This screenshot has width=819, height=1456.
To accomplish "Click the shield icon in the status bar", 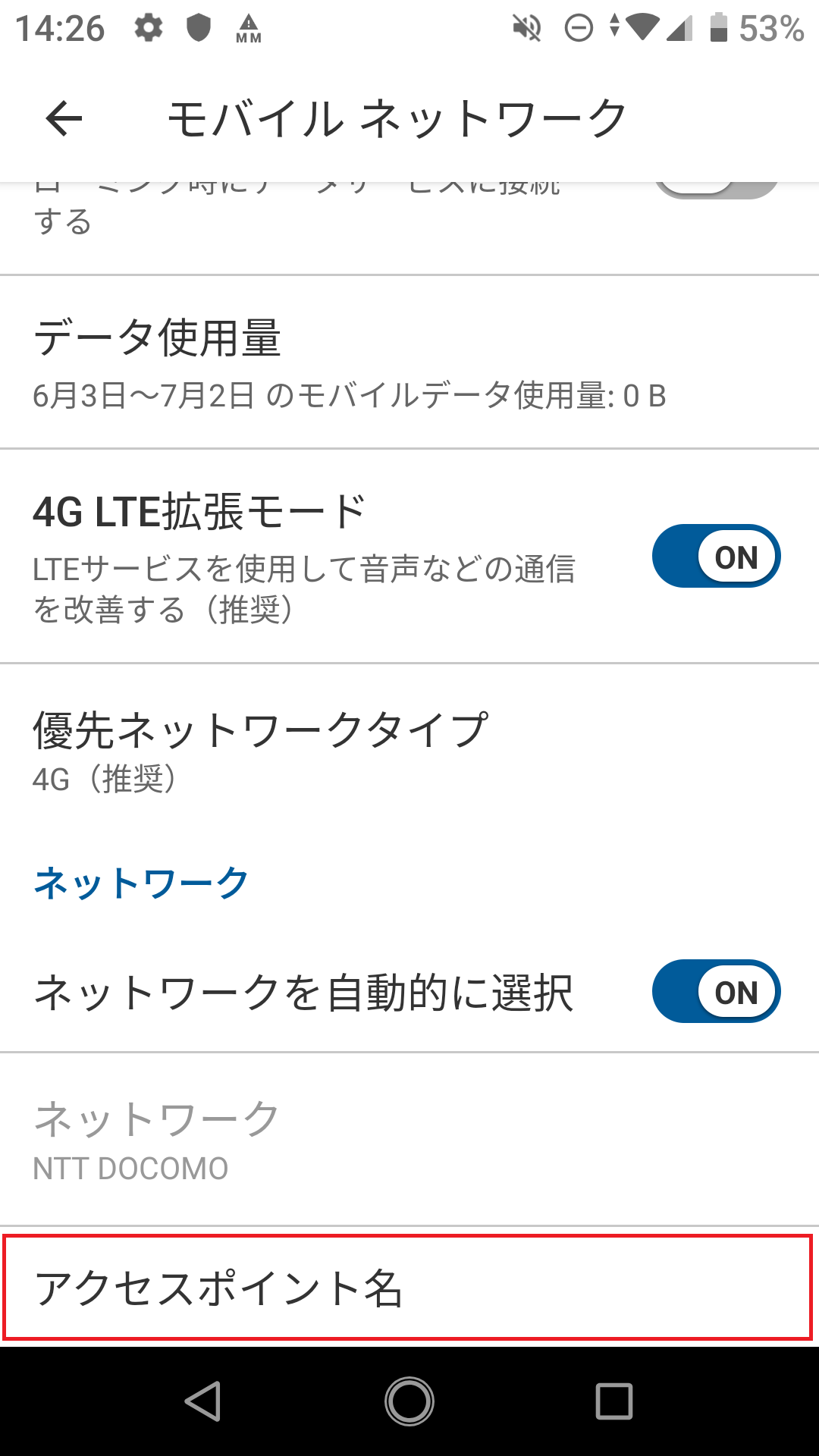I will [199, 27].
